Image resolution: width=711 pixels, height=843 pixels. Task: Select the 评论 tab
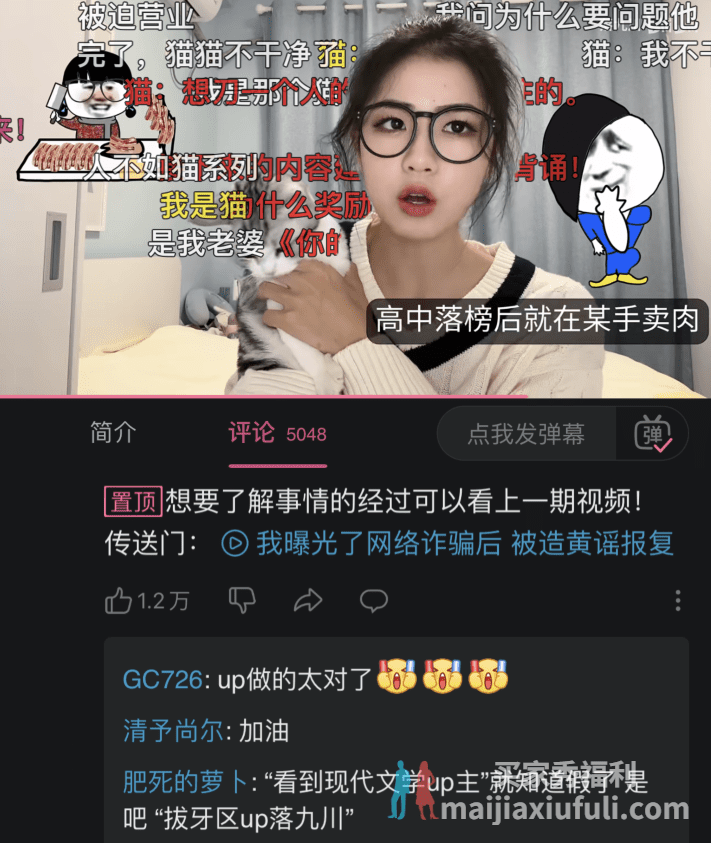(251, 433)
